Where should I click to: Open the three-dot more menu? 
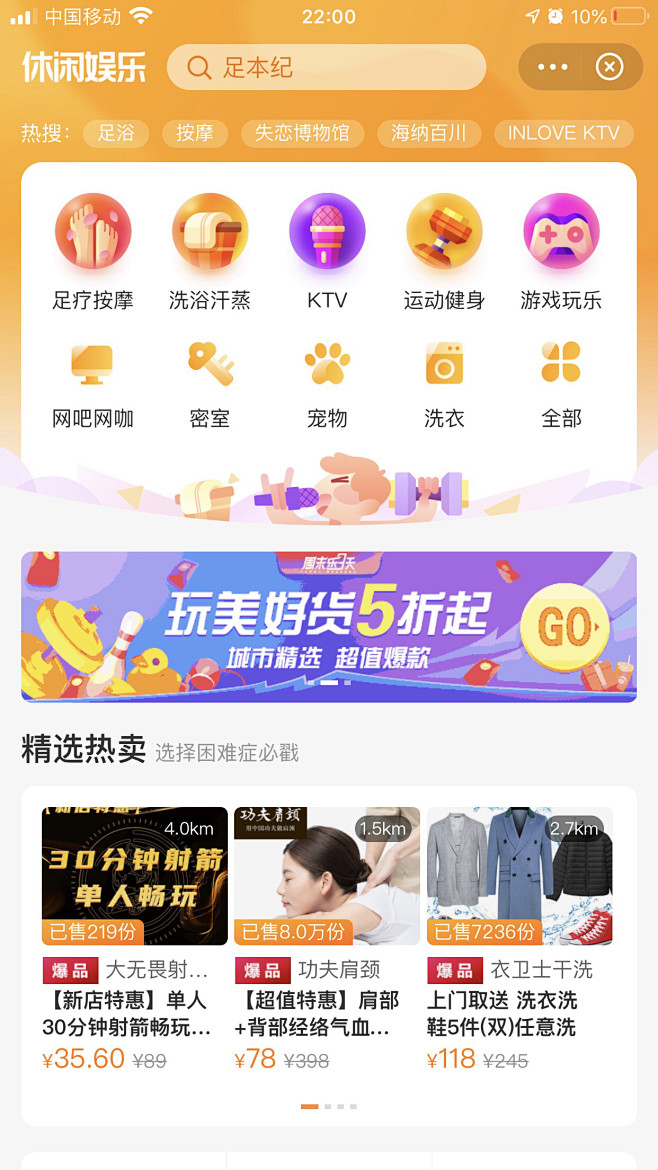(x=552, y=67)
